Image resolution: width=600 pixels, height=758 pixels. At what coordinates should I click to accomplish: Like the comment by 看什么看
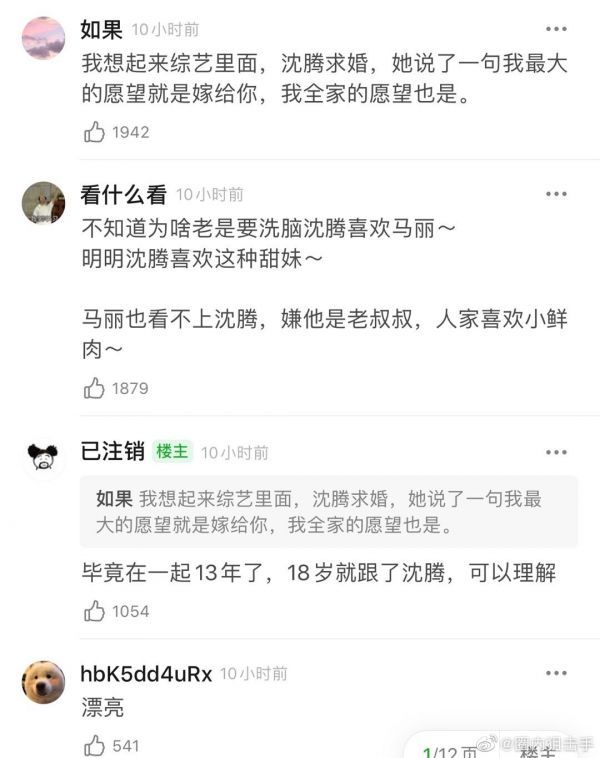click(x=95, y=388)
